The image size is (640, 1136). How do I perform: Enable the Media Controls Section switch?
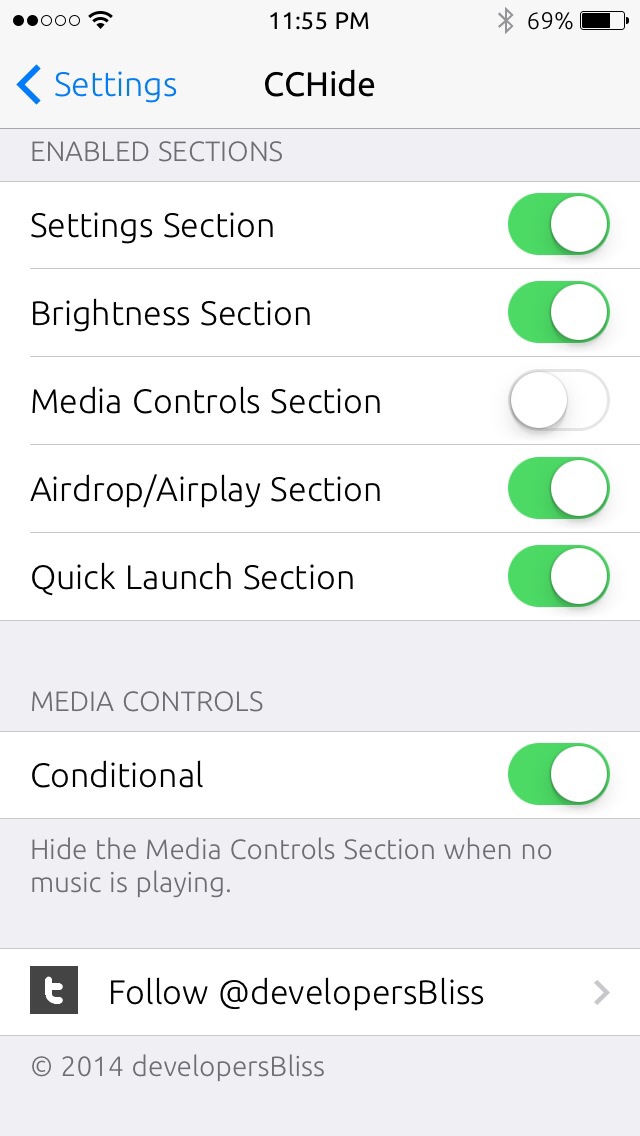click(558, 401)
